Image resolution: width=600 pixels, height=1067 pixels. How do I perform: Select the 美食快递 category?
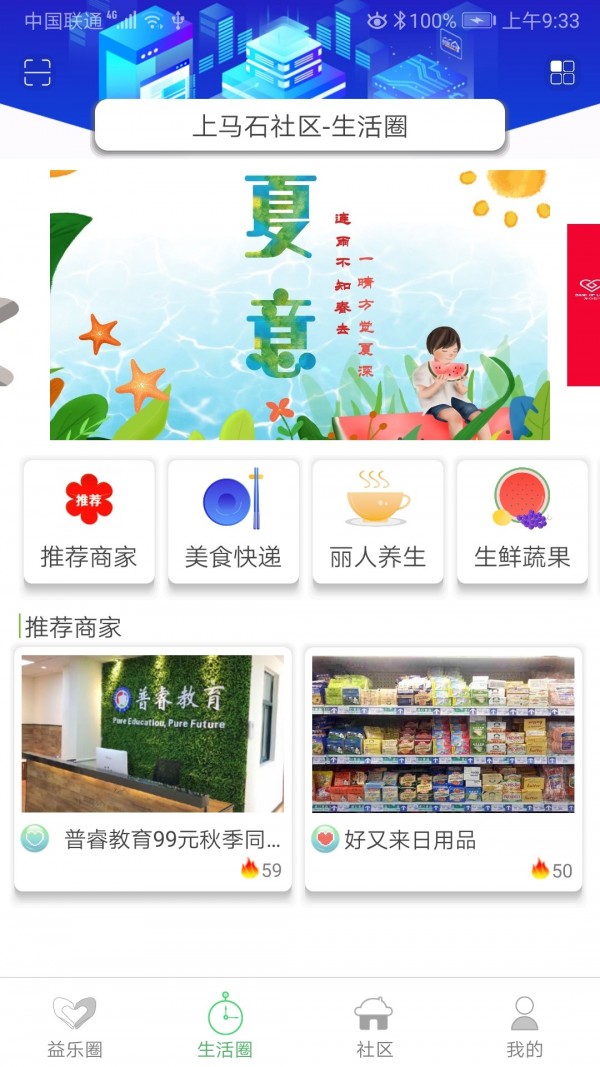point(233,521)
